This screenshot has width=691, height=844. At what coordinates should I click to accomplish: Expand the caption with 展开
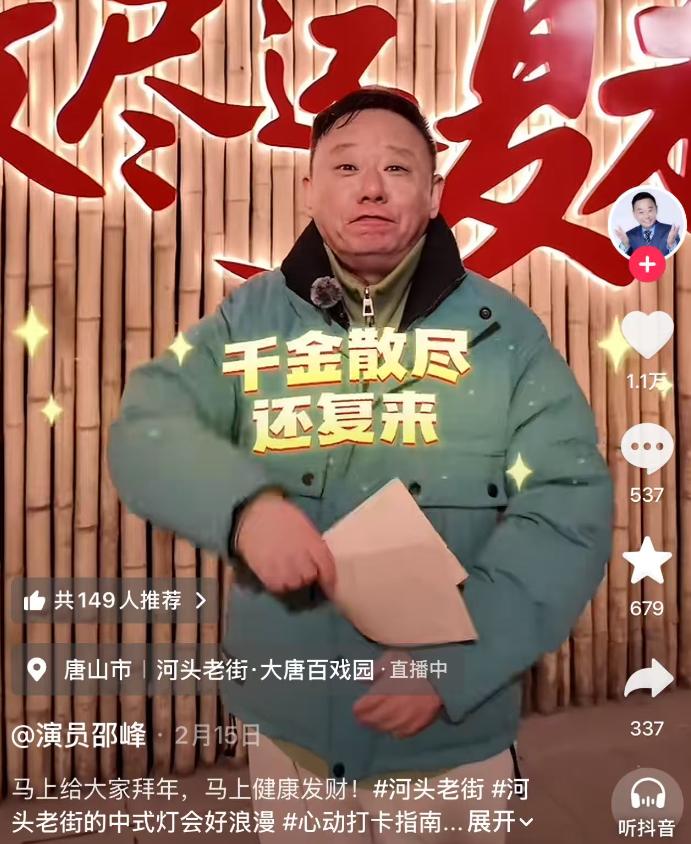coord(500,821)
